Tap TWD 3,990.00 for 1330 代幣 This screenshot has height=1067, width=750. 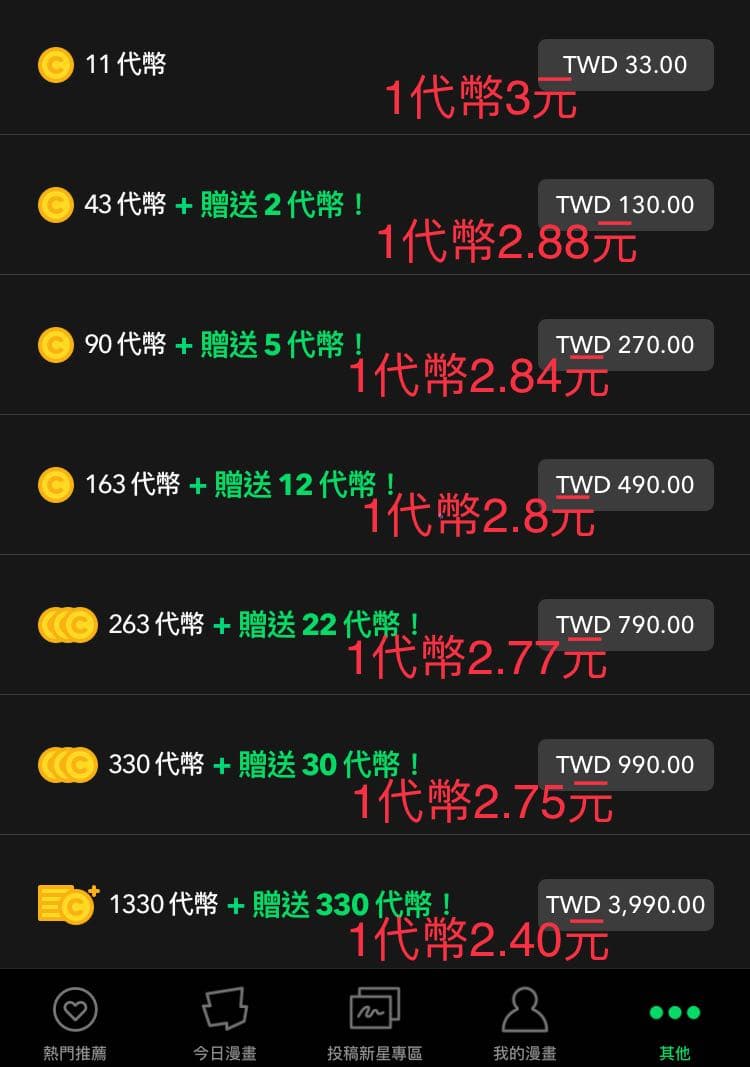click(626, 903)
